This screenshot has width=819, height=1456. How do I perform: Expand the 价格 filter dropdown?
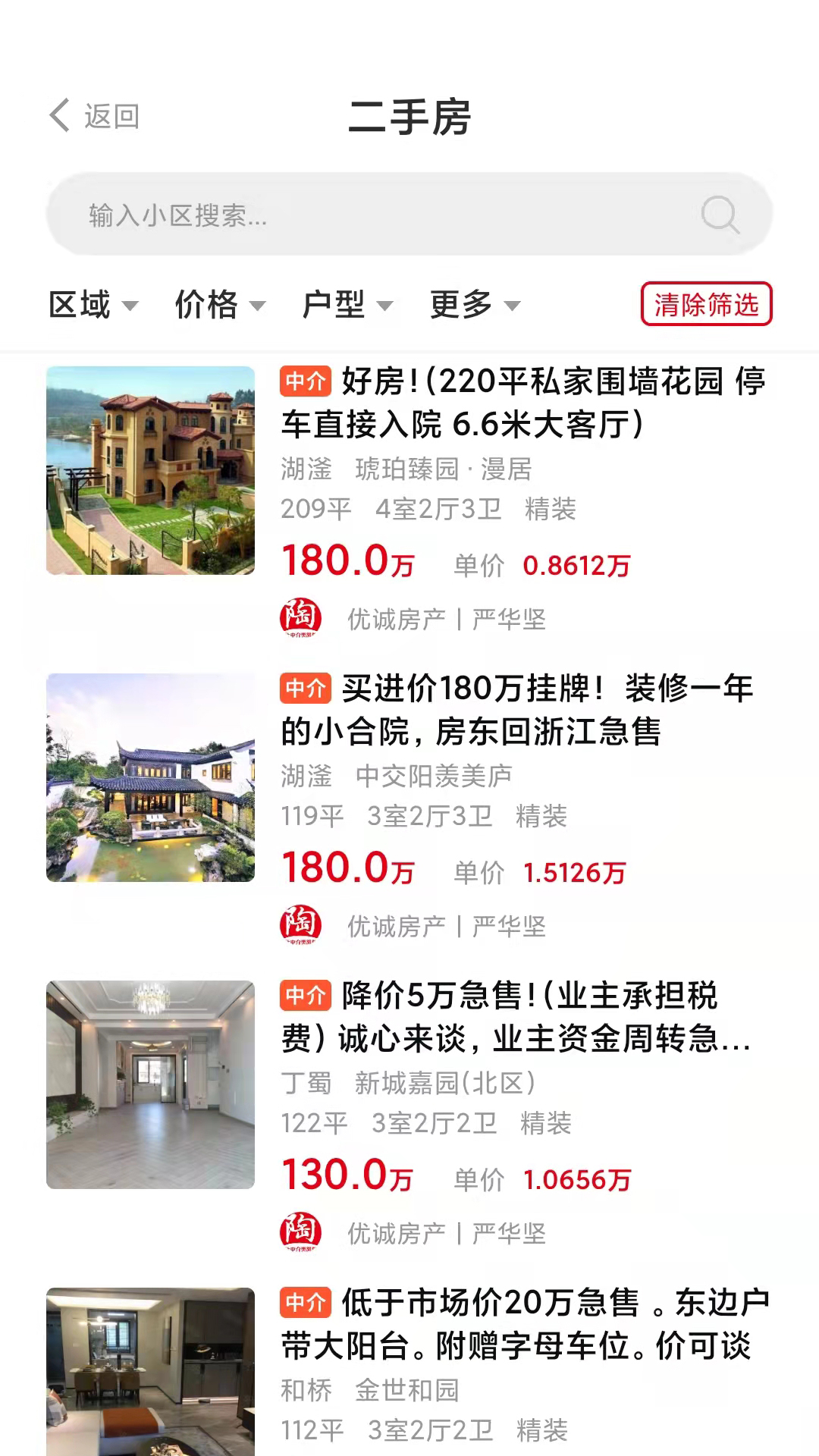coord(220,305)
